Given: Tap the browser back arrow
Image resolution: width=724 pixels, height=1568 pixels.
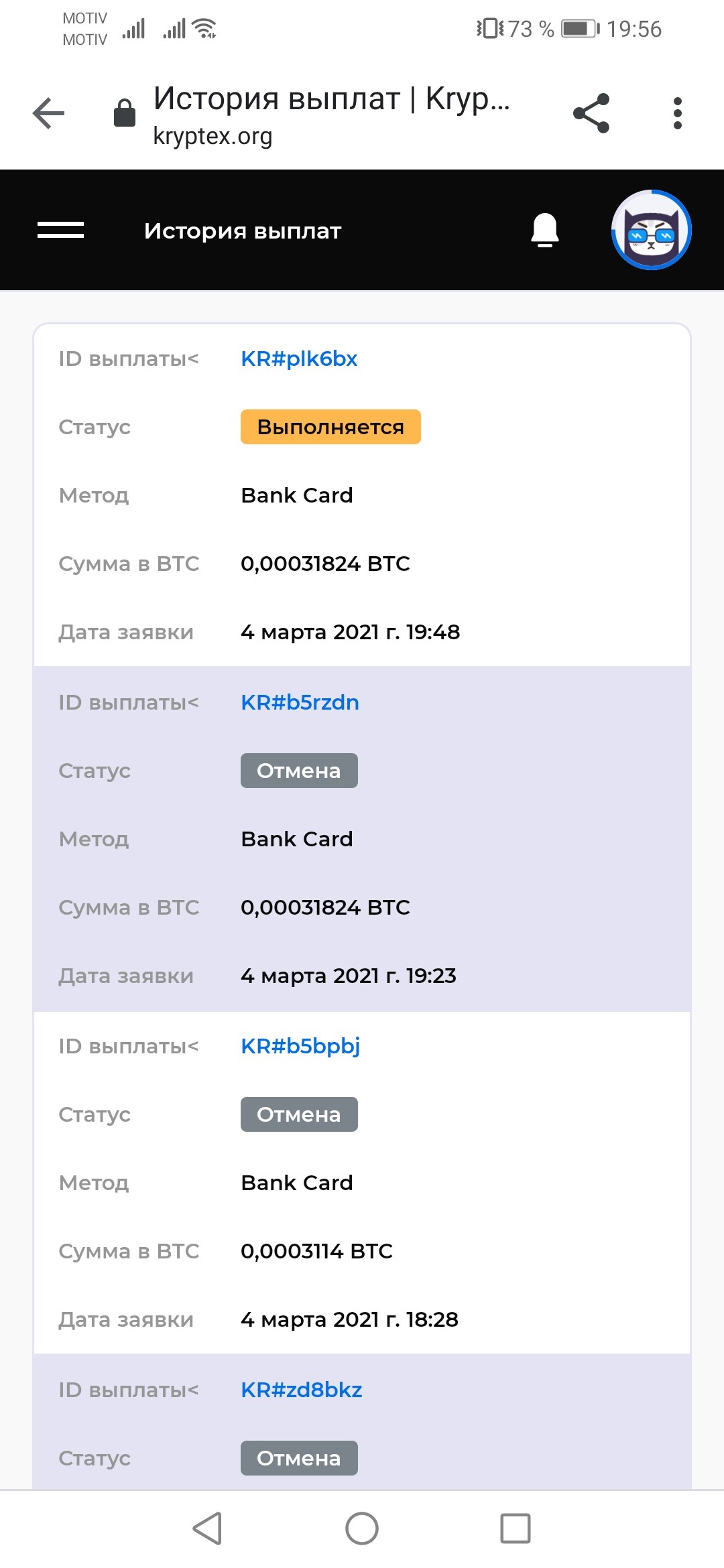Looking at the screenshot, I should [49, 113].
